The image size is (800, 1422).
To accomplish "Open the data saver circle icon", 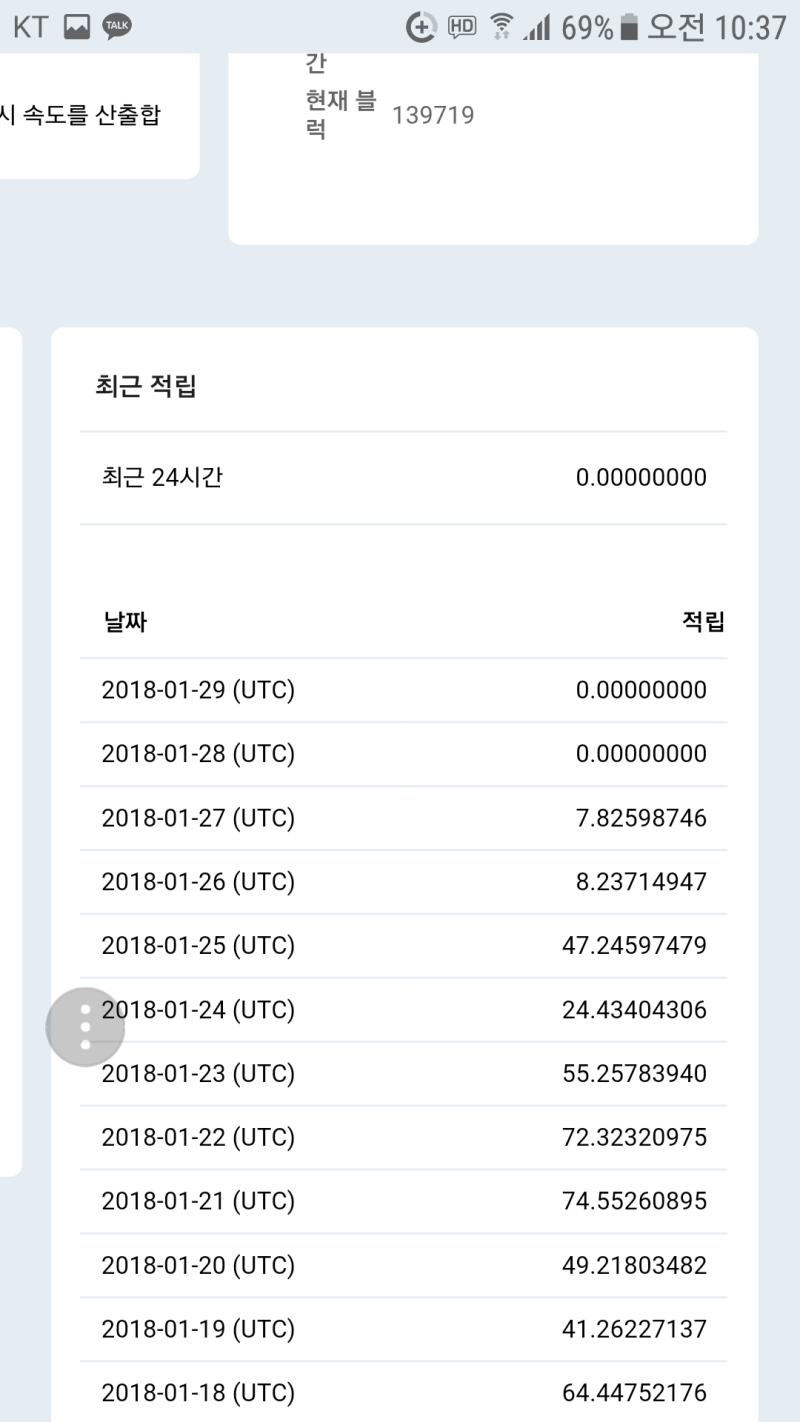I will point(423,27).
